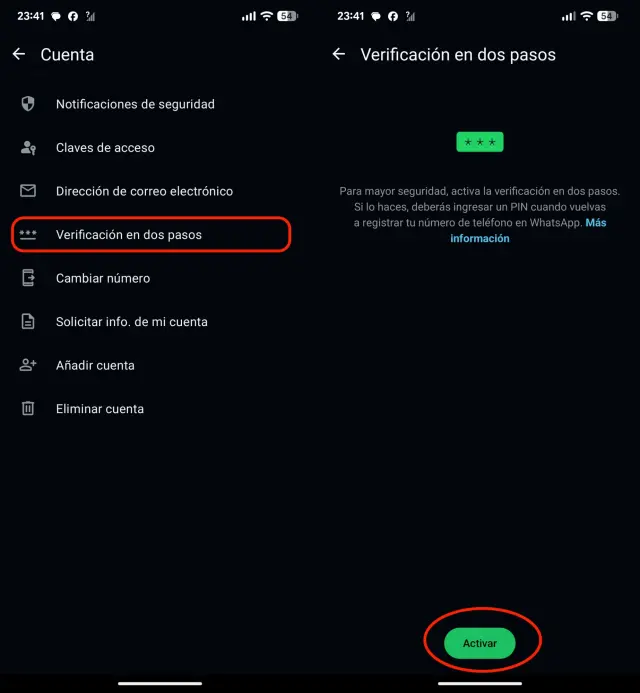
Task: Choose Añadir cuenta
Action: [95, 365]
